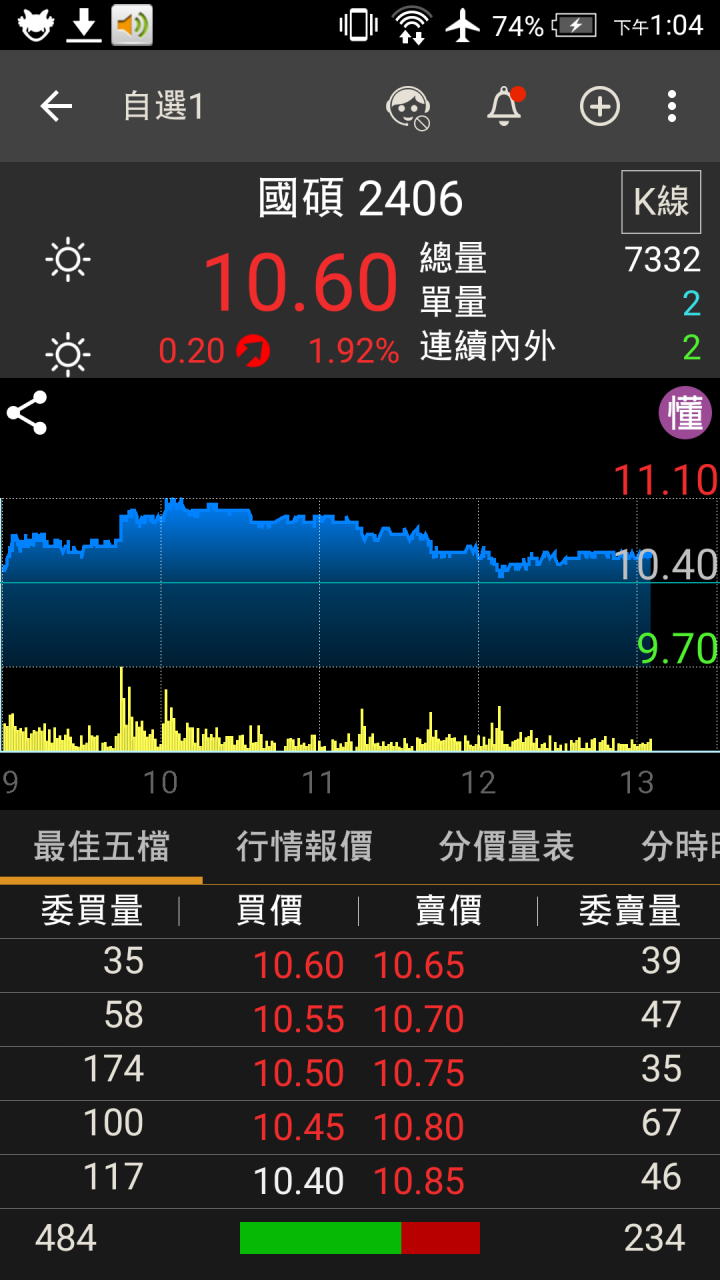Share this stock quote

27,413
